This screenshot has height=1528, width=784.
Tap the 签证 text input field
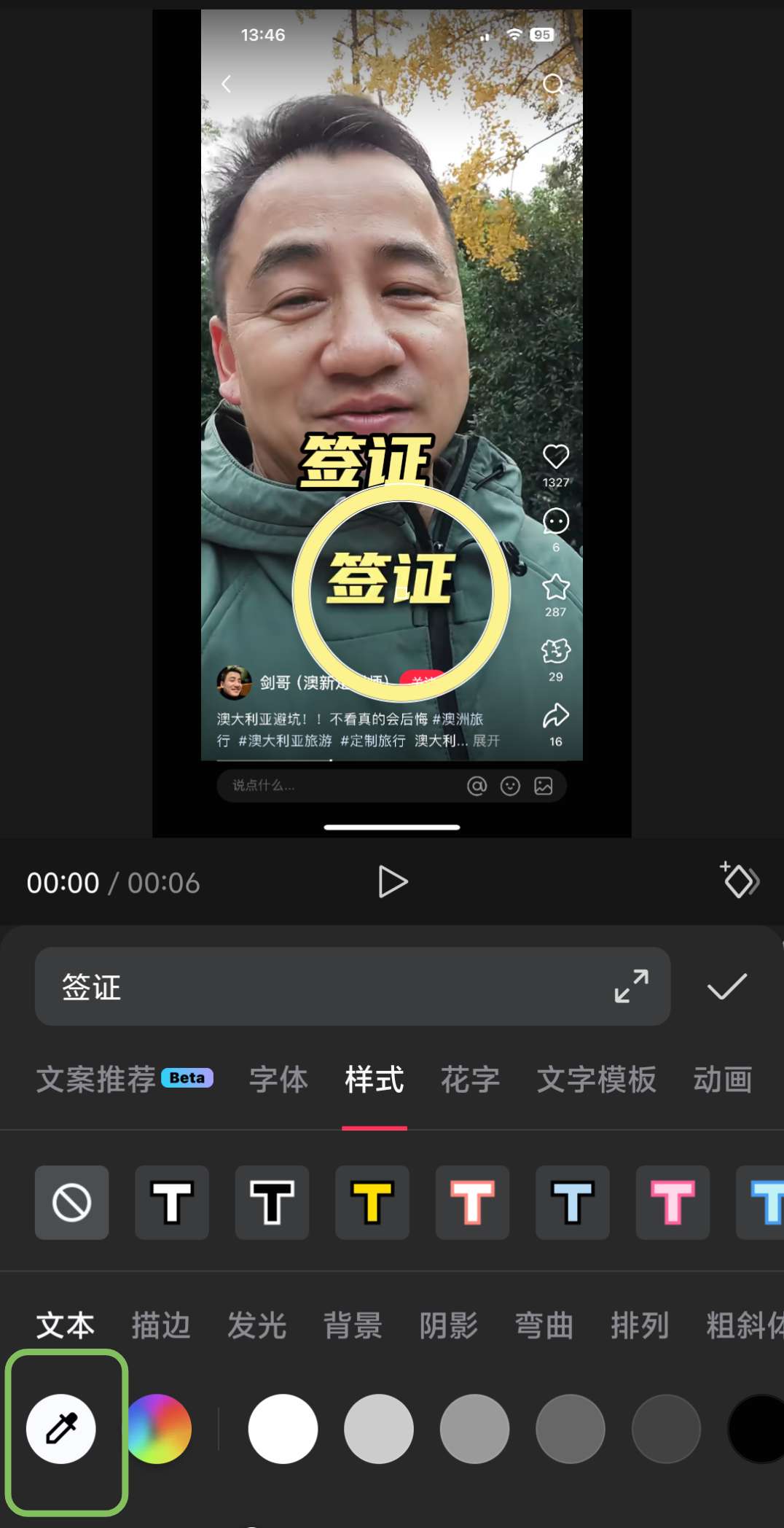321,986
